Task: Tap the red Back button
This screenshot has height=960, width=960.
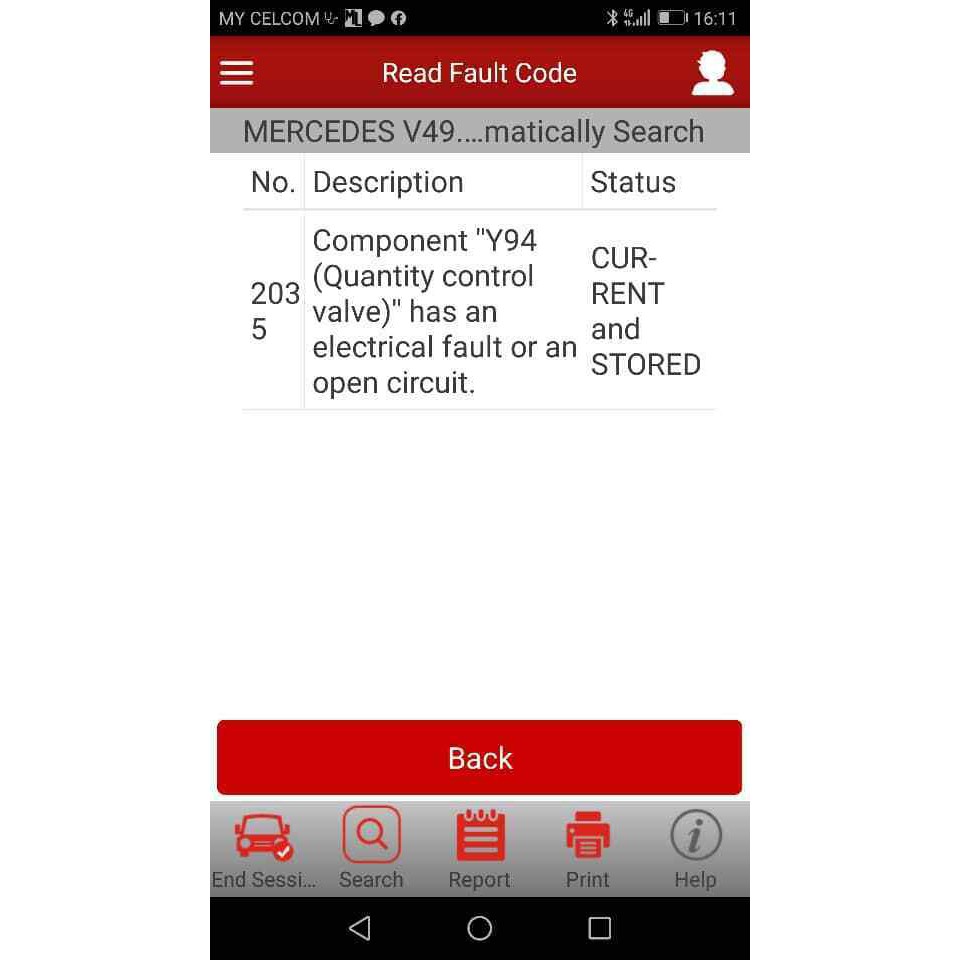Action: click(x=479, y=757)
